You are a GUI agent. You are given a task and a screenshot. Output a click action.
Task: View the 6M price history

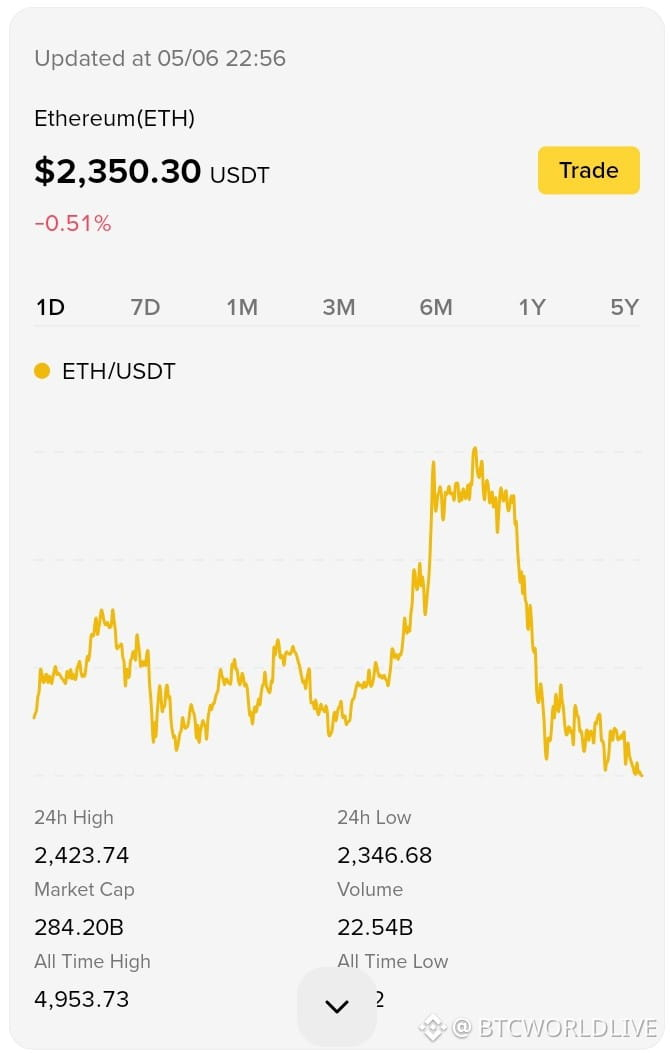point(436,308)
